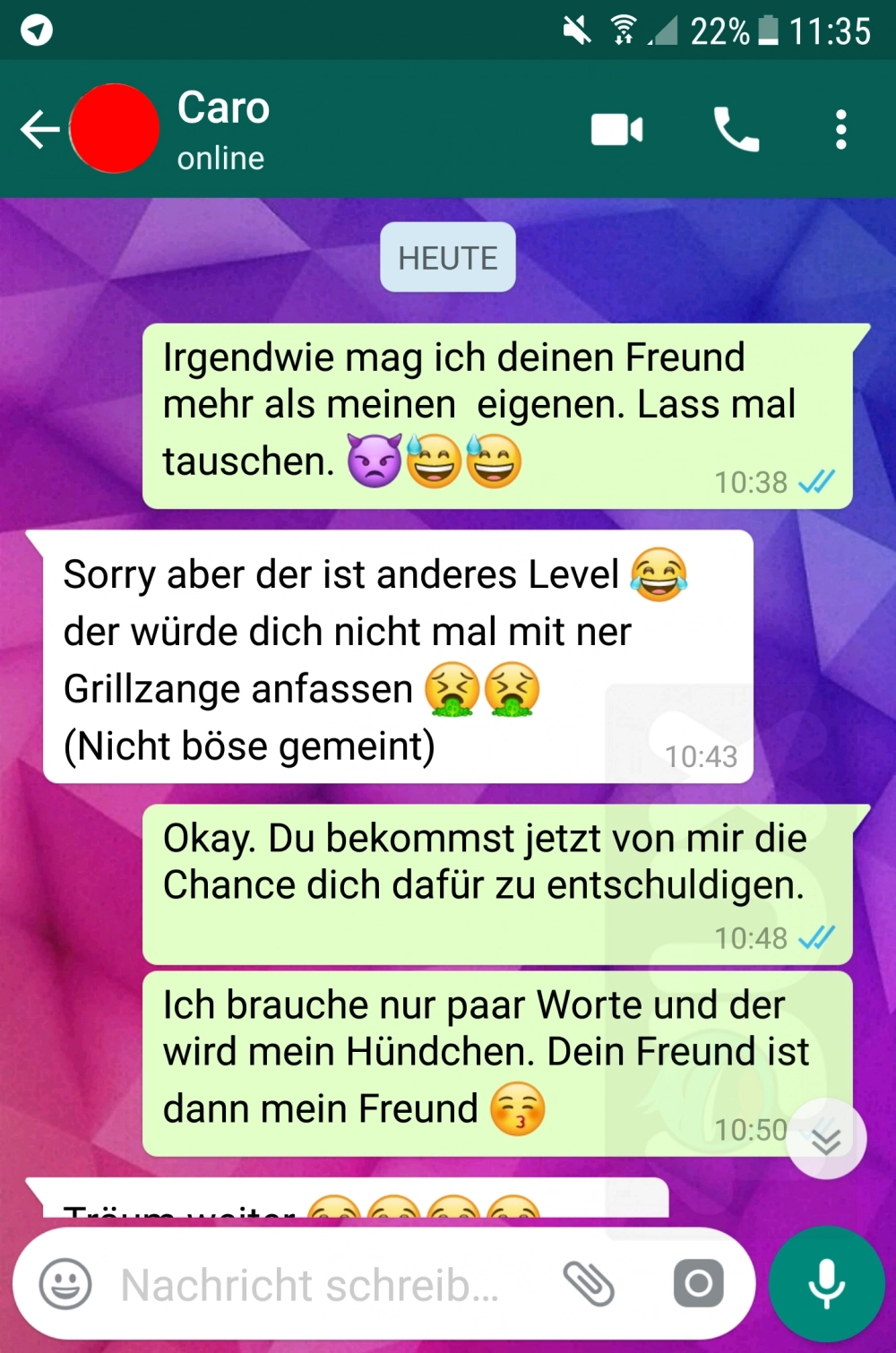This screenshot has height=1353, width=896.
Task: Jump to the latest messages
Action: coord(826,1140)
